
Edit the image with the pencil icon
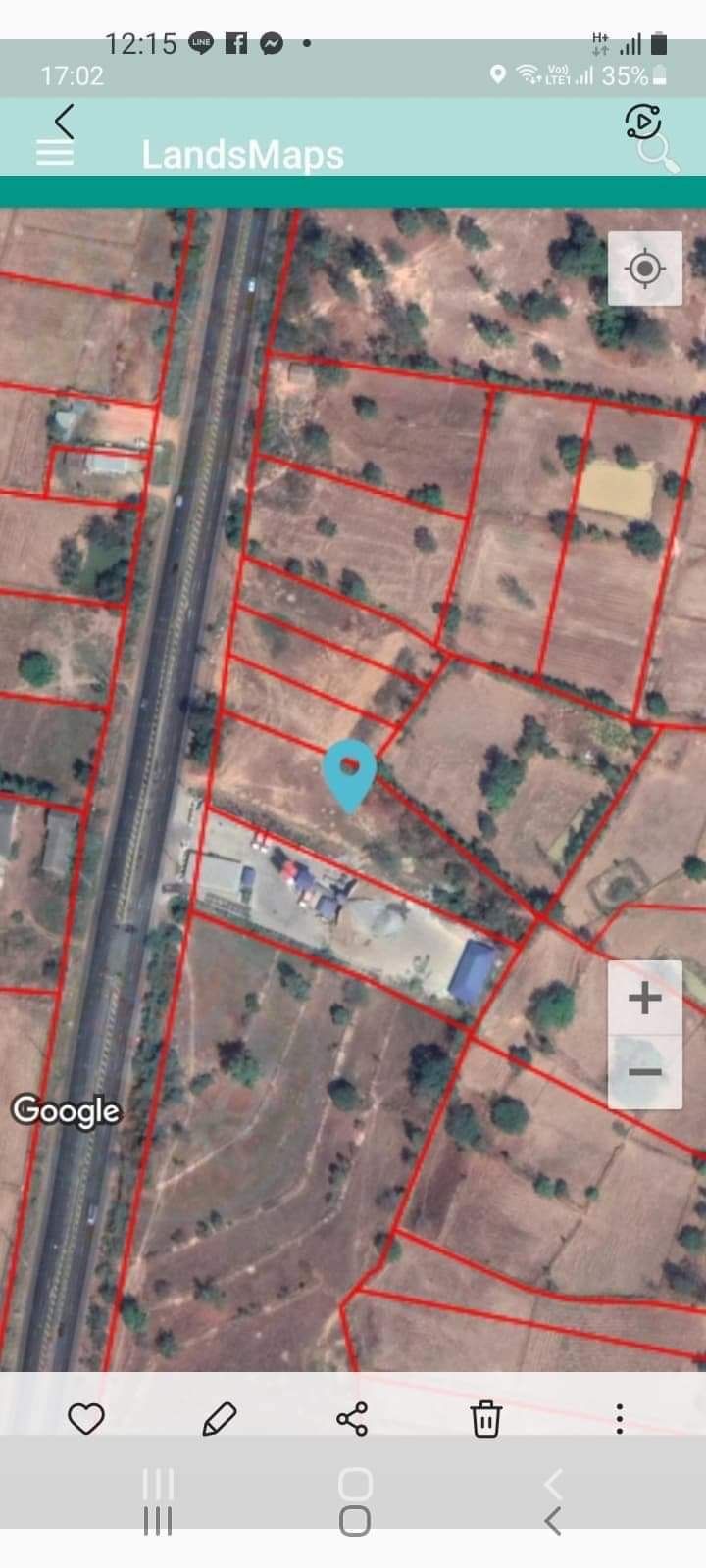point(219,1418)
